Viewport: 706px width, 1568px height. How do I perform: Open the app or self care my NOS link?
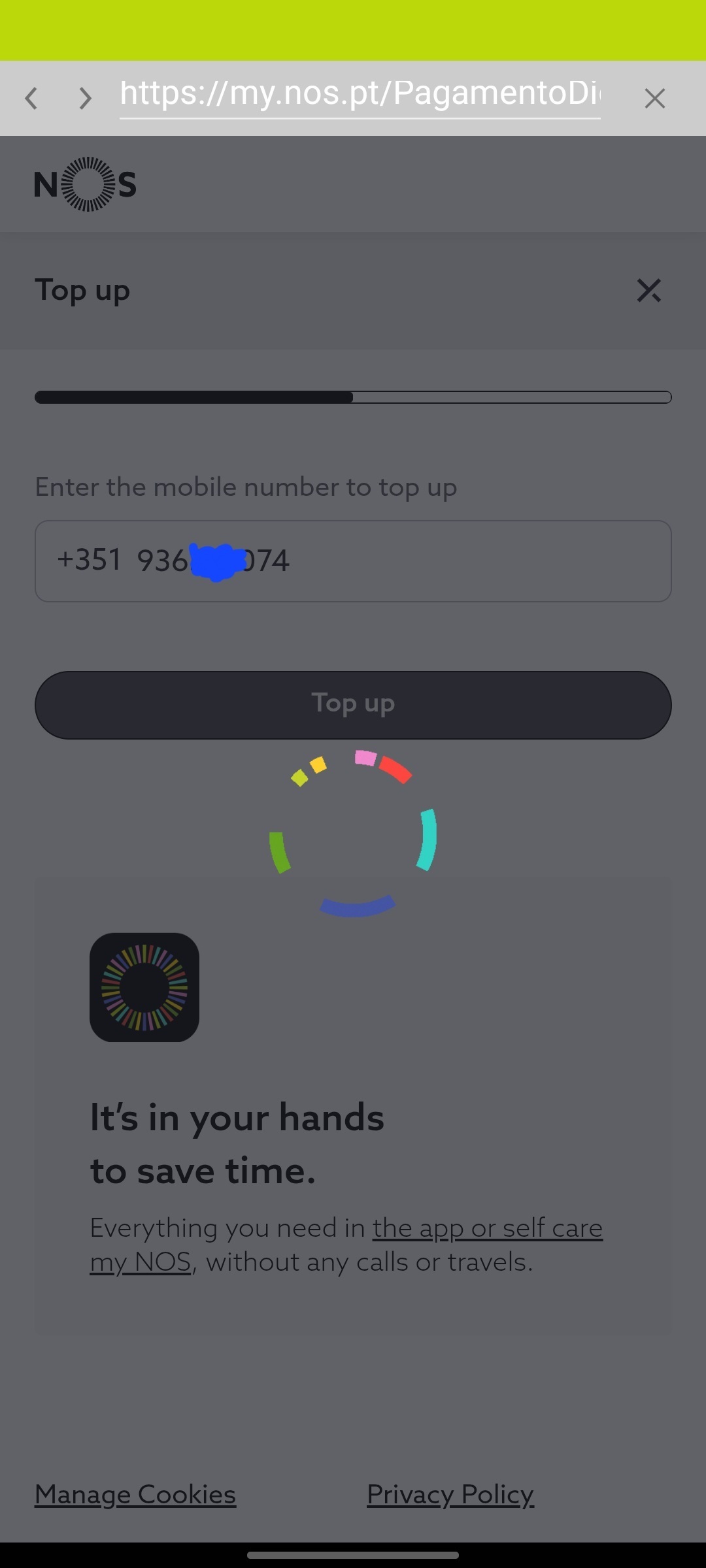click(x=487, y=1229)
